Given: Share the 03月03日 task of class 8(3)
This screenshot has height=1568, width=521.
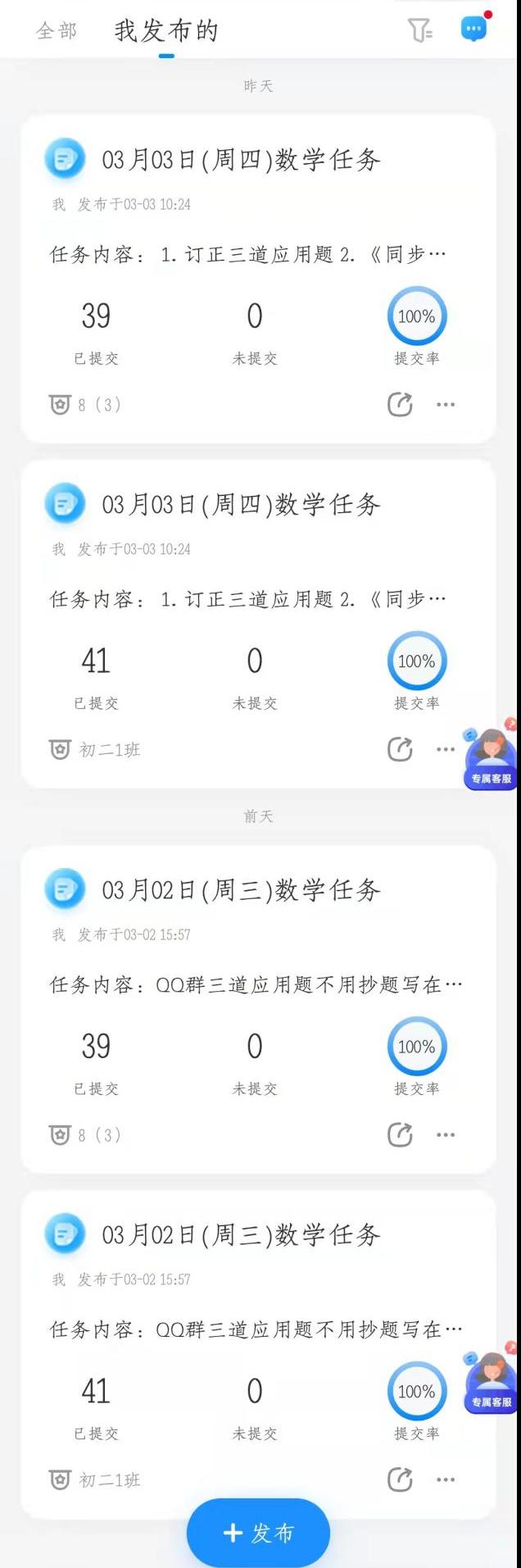Looking at the screenshot, I should tap(400, 404).
